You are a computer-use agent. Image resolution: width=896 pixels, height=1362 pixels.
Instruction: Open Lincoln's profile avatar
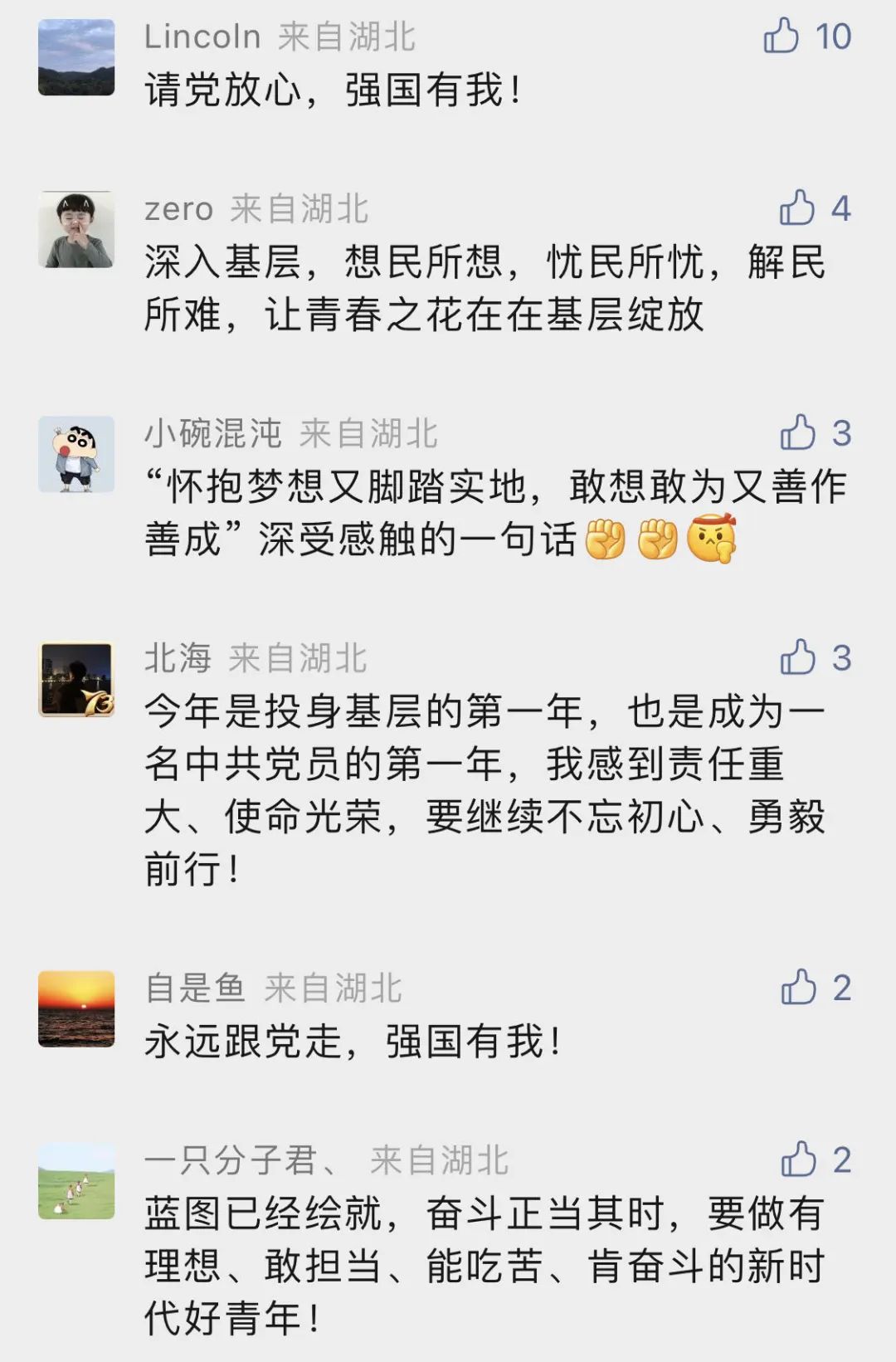[x=76, y=58]
